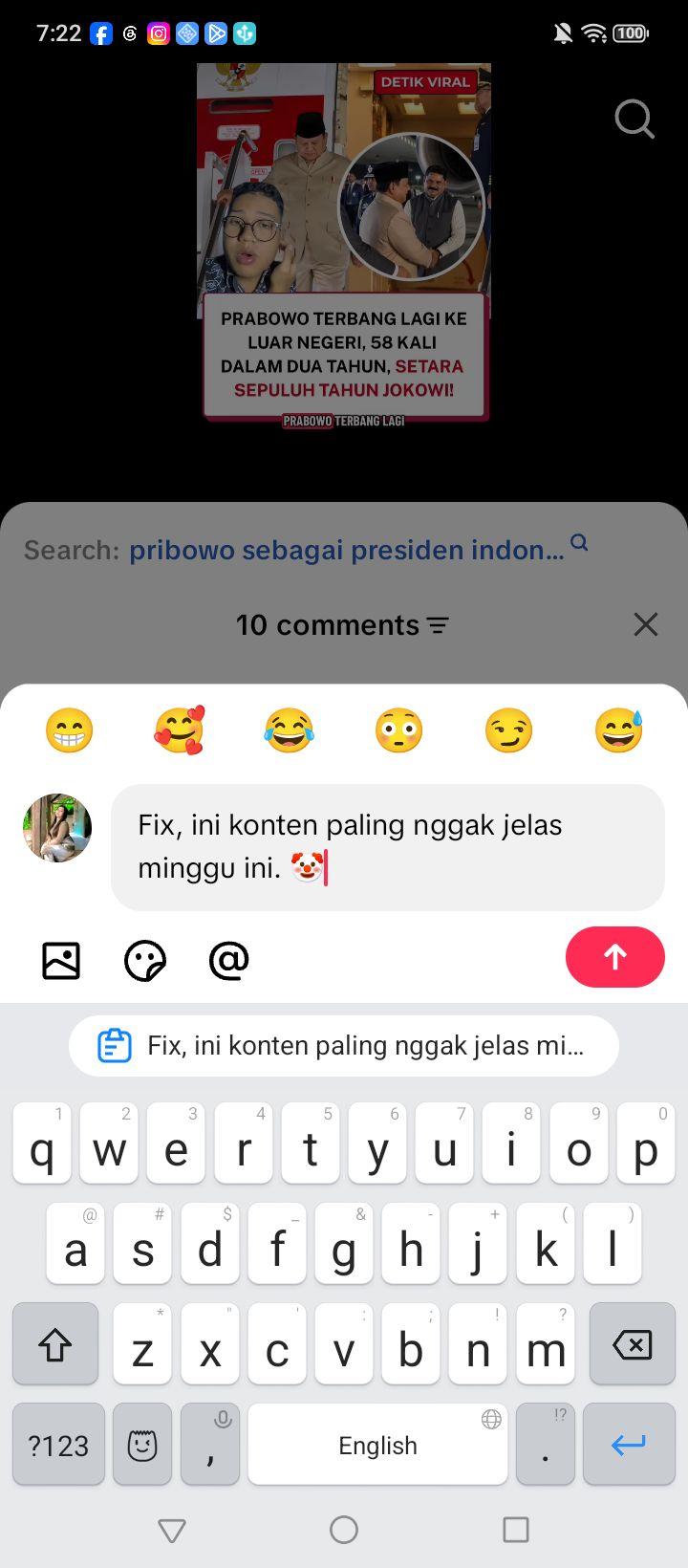The image size is (688, 1568).
Task: Insert the tears of joy emoji
Action: pos(289,730)
